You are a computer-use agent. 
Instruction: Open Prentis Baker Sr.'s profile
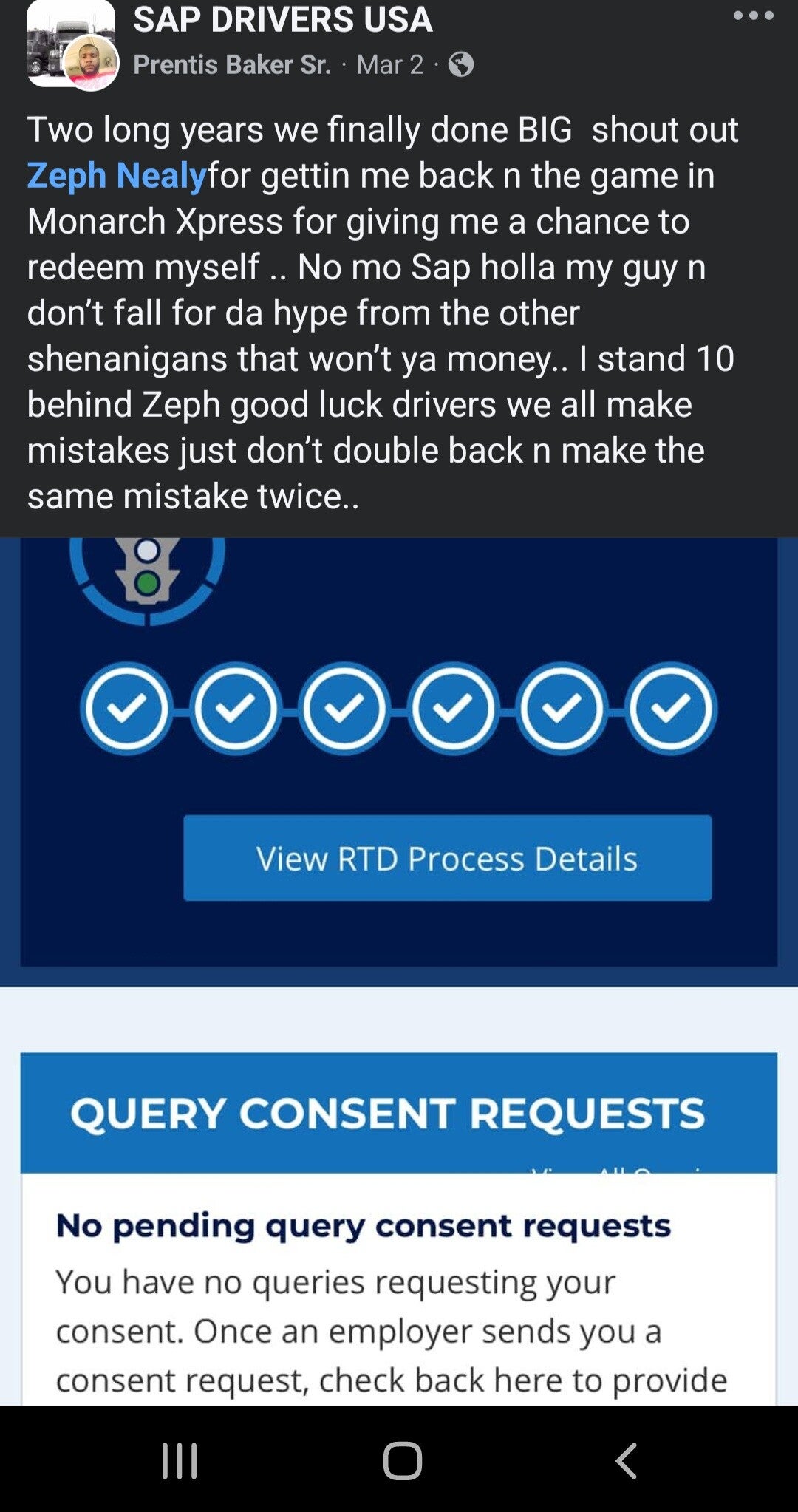[x=231, y=65]
